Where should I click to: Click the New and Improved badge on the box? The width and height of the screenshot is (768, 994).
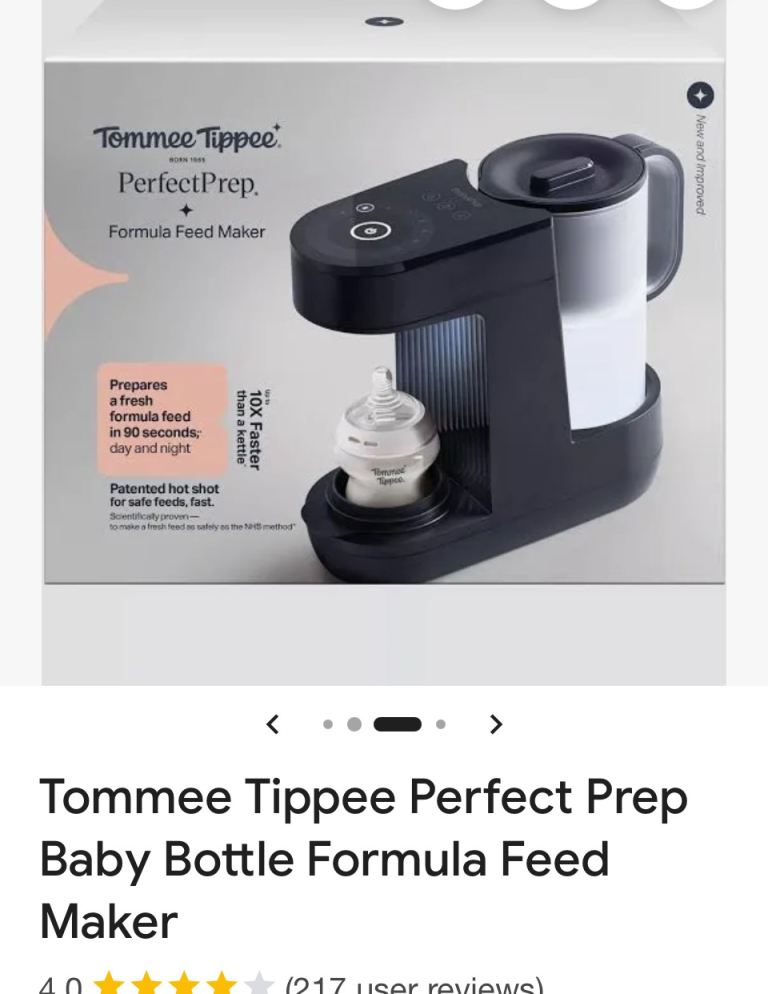[701, 150]
